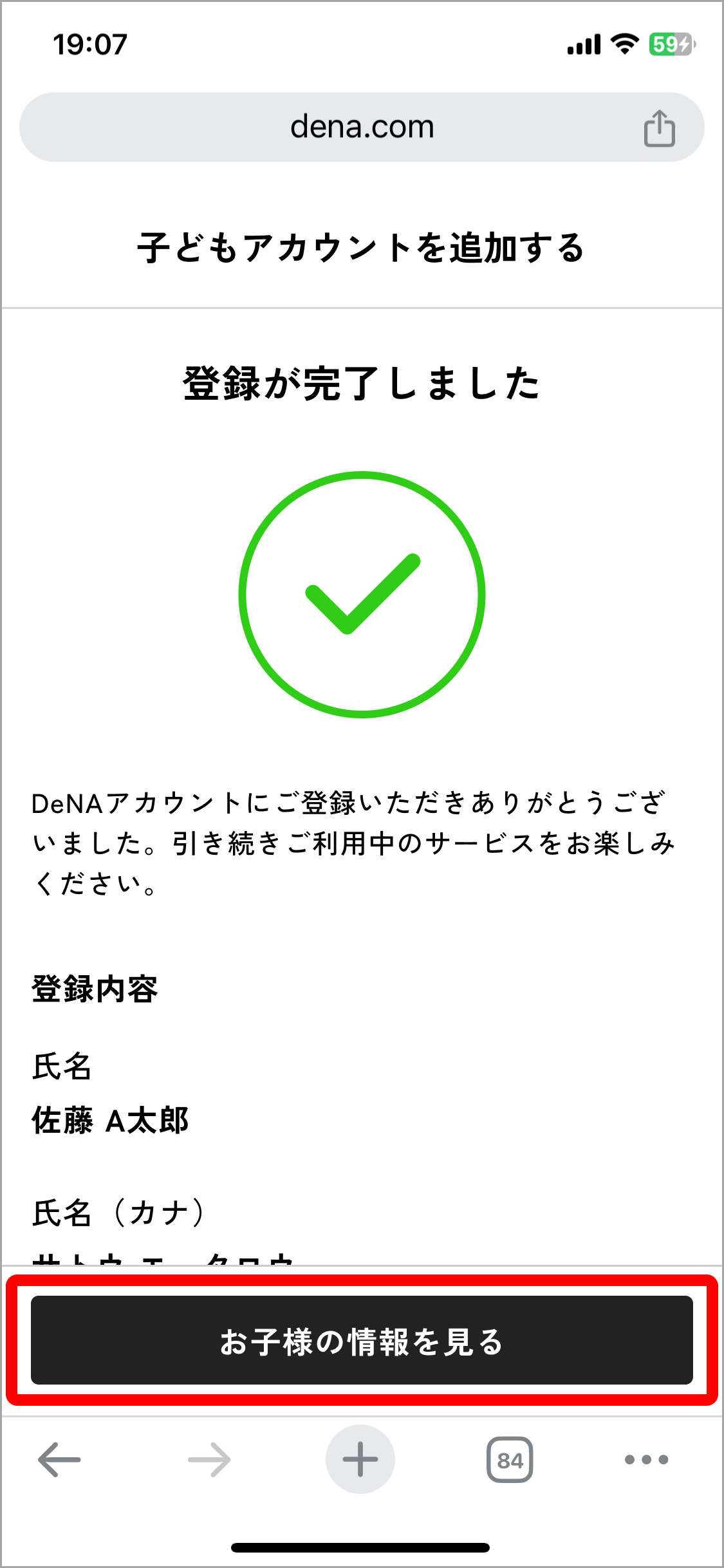Screen dimensions: 724x1568
Task: Tap the tab switcher showing 84 tabs
Action: pos(512,1459)
